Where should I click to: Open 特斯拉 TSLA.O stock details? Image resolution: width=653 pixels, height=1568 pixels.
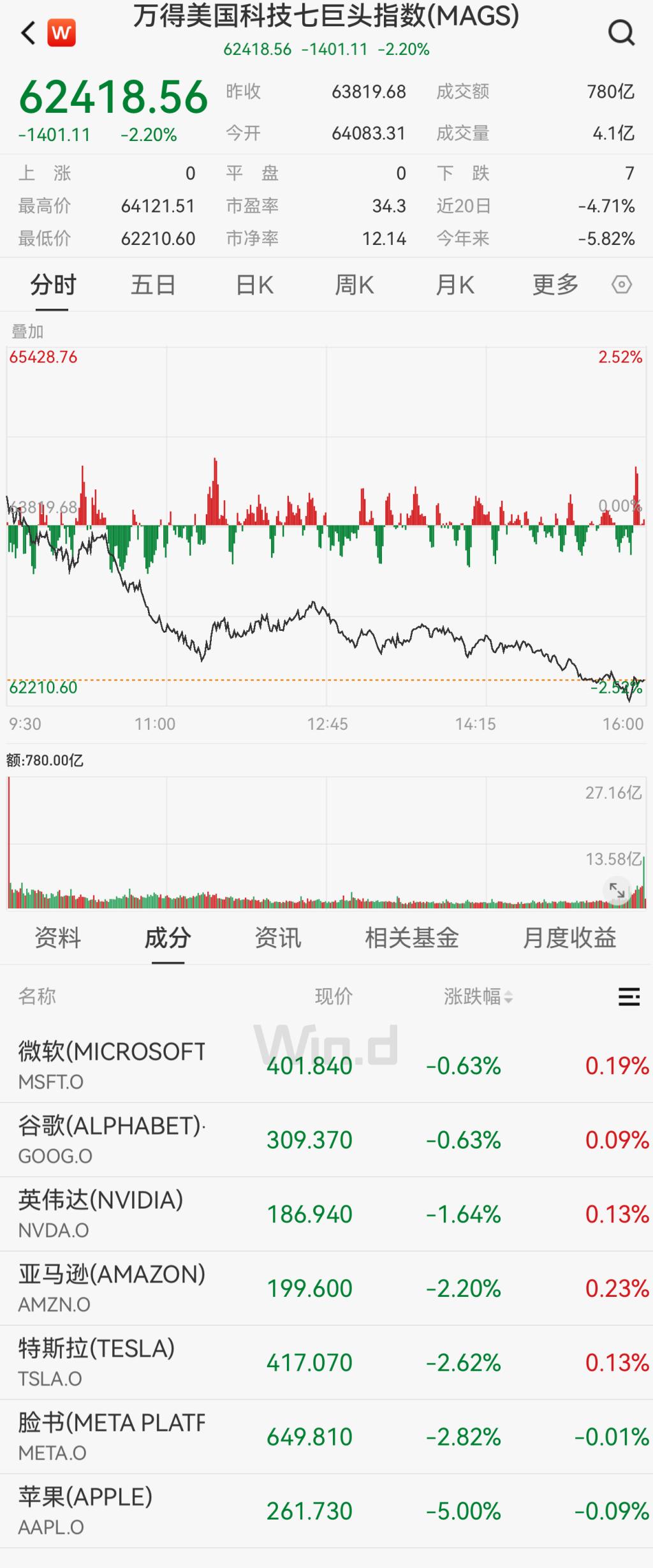(96, 1361)
